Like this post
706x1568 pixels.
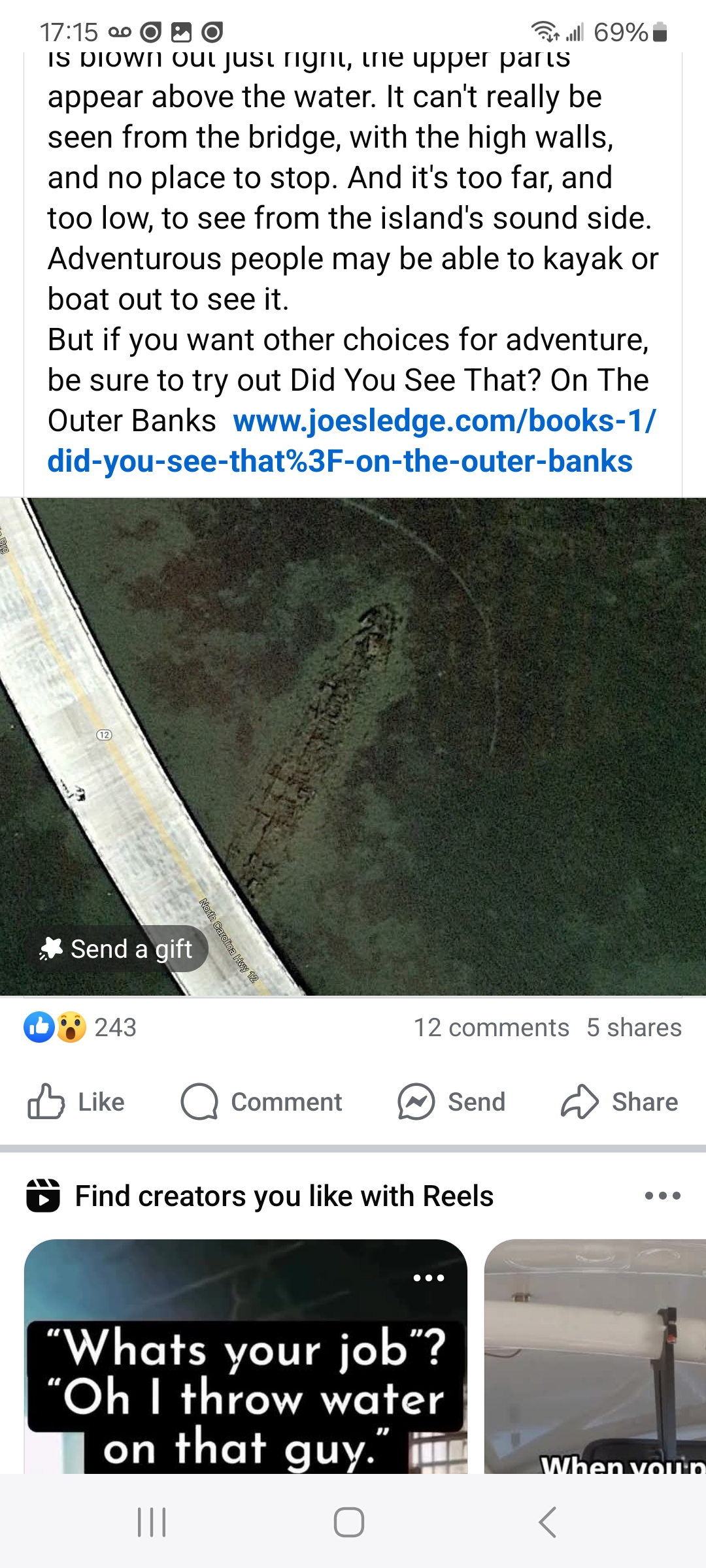76,1102
